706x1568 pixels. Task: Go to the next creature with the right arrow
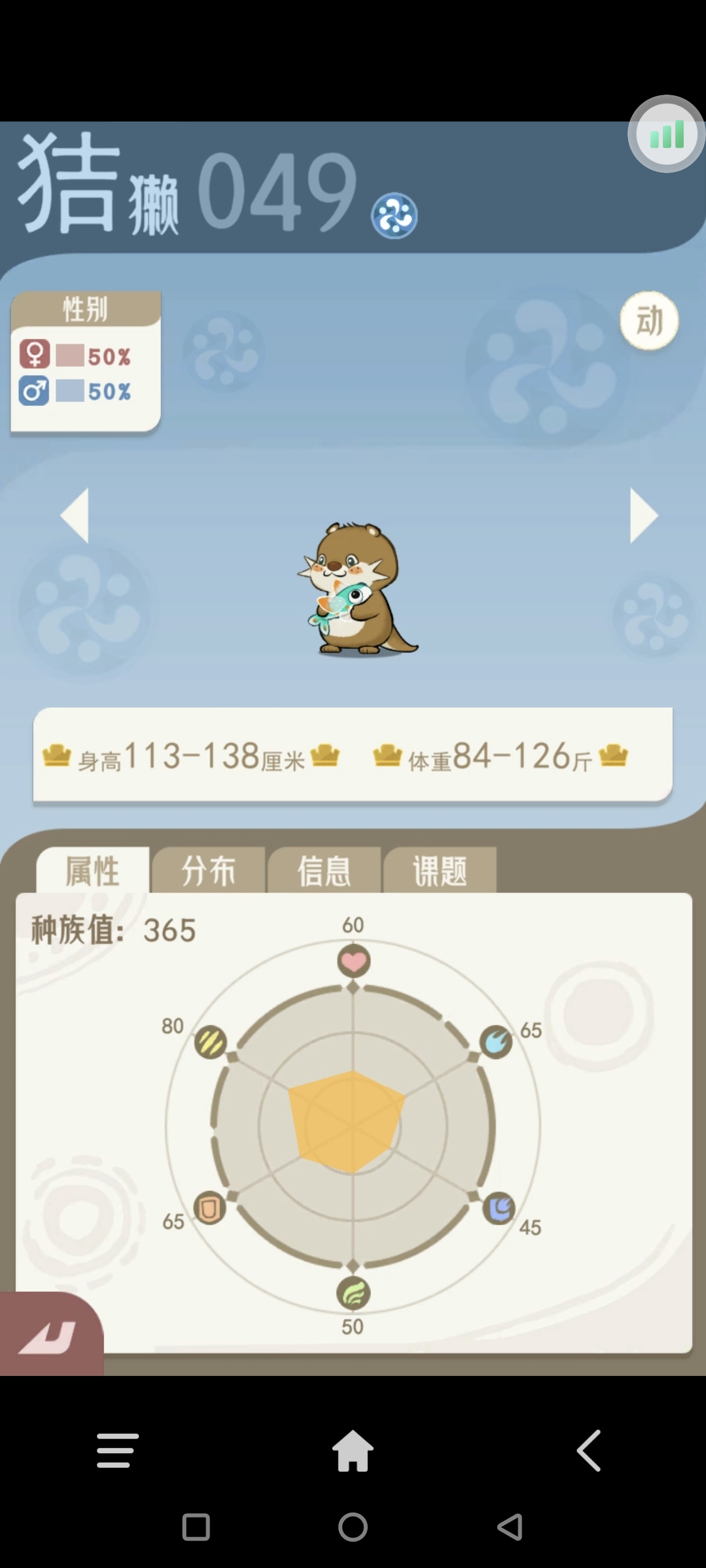(643, 515)
